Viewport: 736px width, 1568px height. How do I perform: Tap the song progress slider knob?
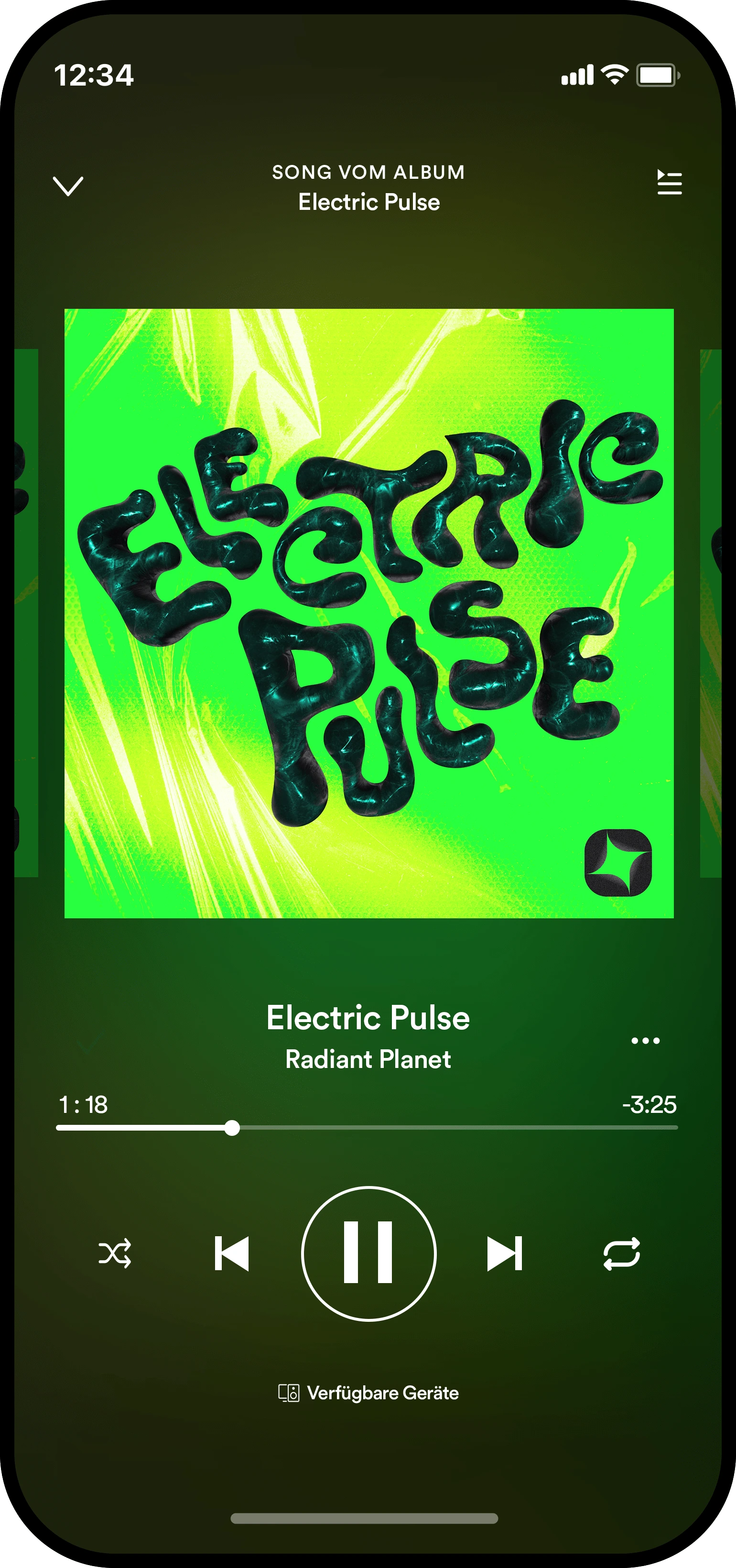pyautogui.click(x=232, y=1128)
